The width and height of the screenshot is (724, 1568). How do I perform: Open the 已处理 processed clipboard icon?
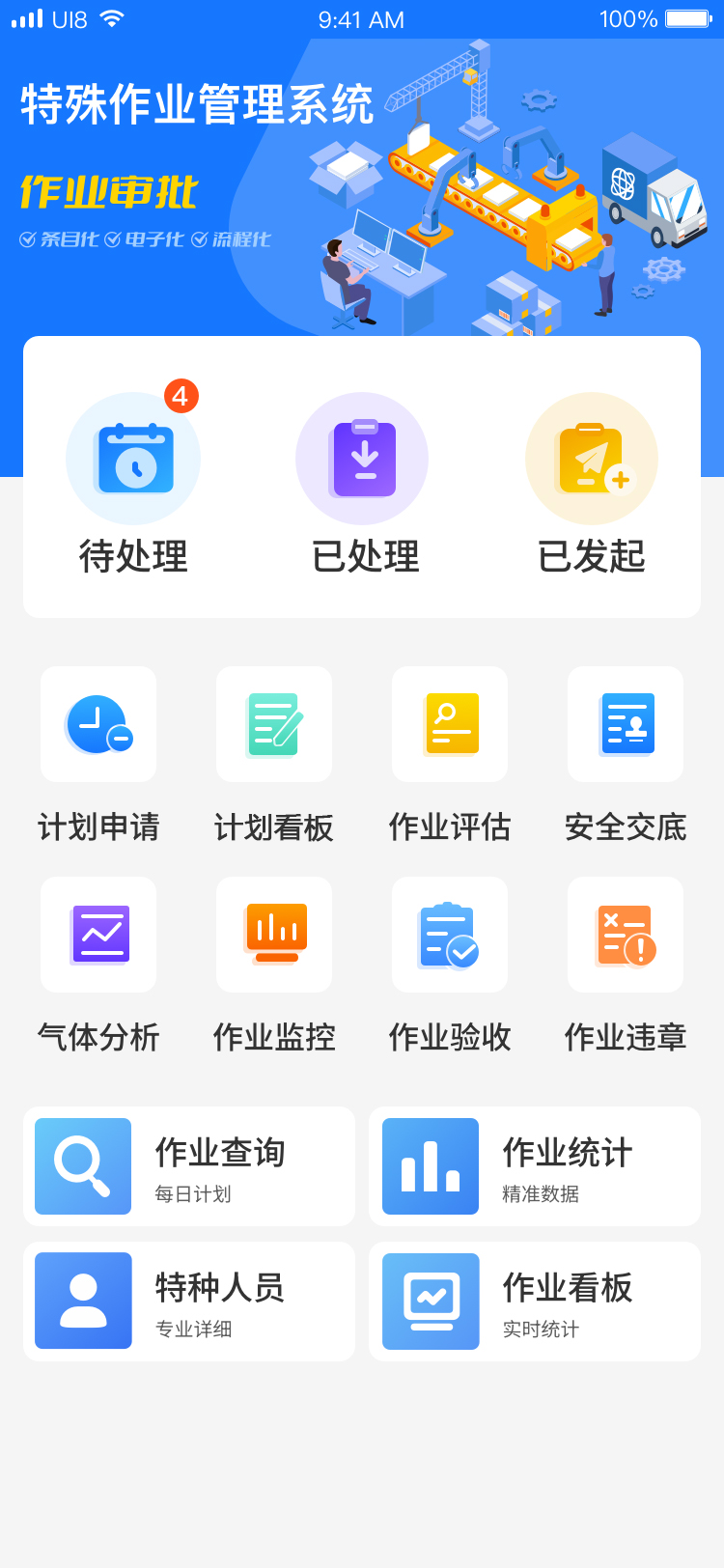(x=362, y=459)
